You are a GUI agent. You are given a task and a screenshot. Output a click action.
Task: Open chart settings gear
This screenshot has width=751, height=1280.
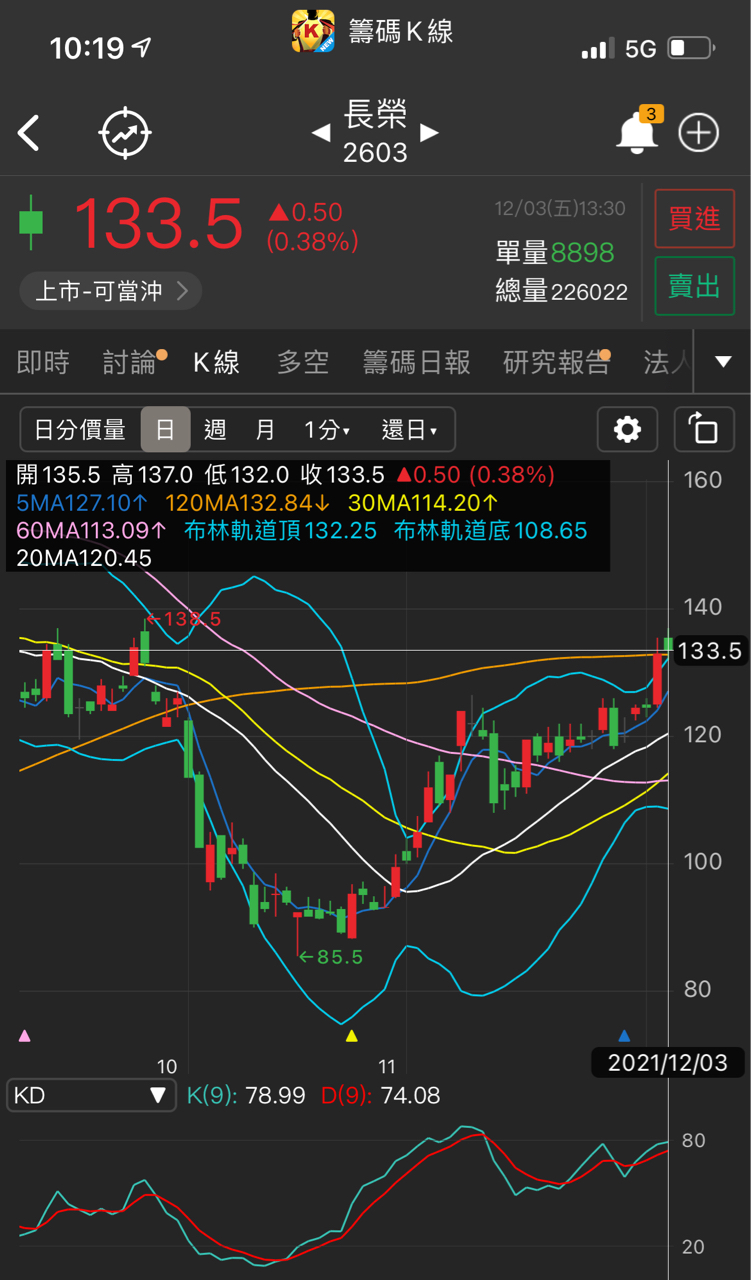[627, 430]
